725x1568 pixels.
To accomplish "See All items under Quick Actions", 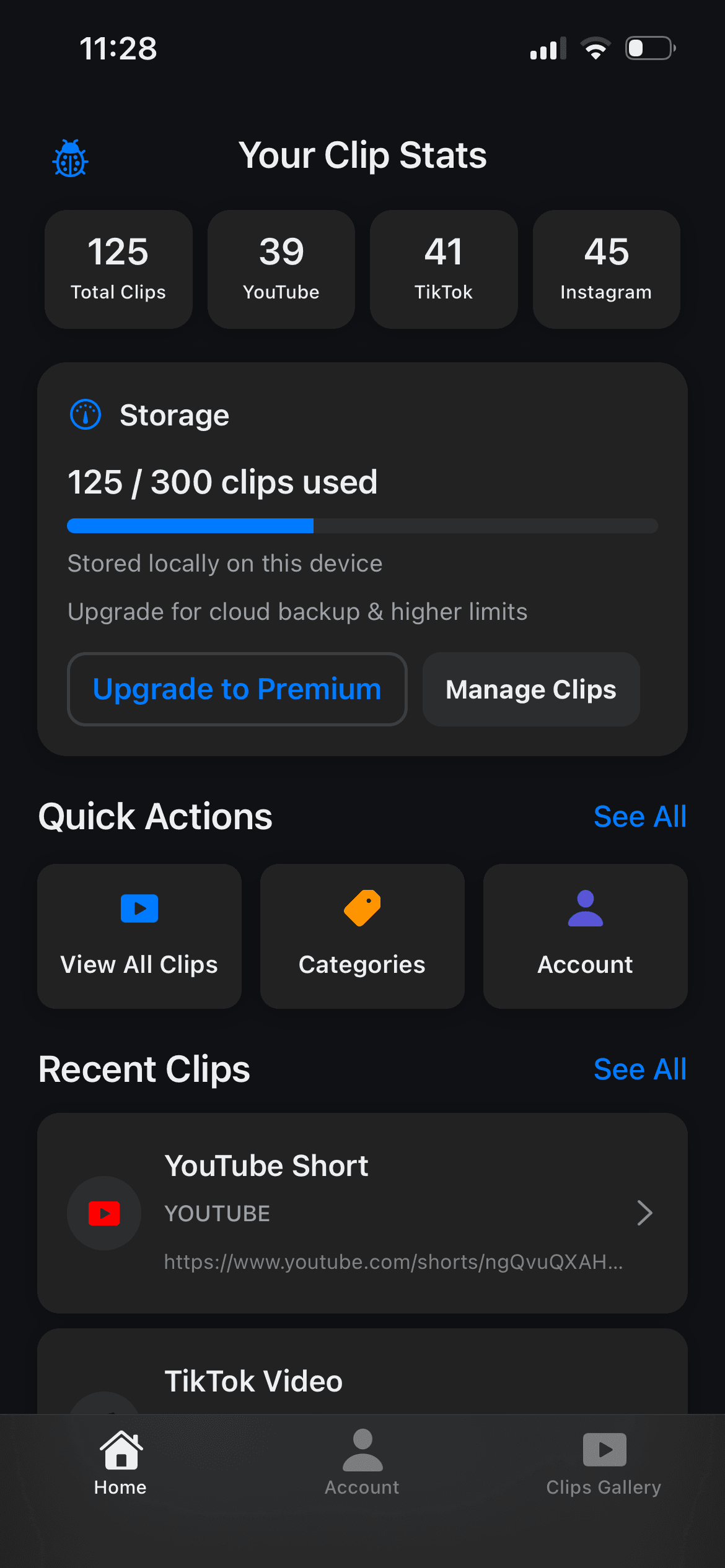I will point(640,816).
